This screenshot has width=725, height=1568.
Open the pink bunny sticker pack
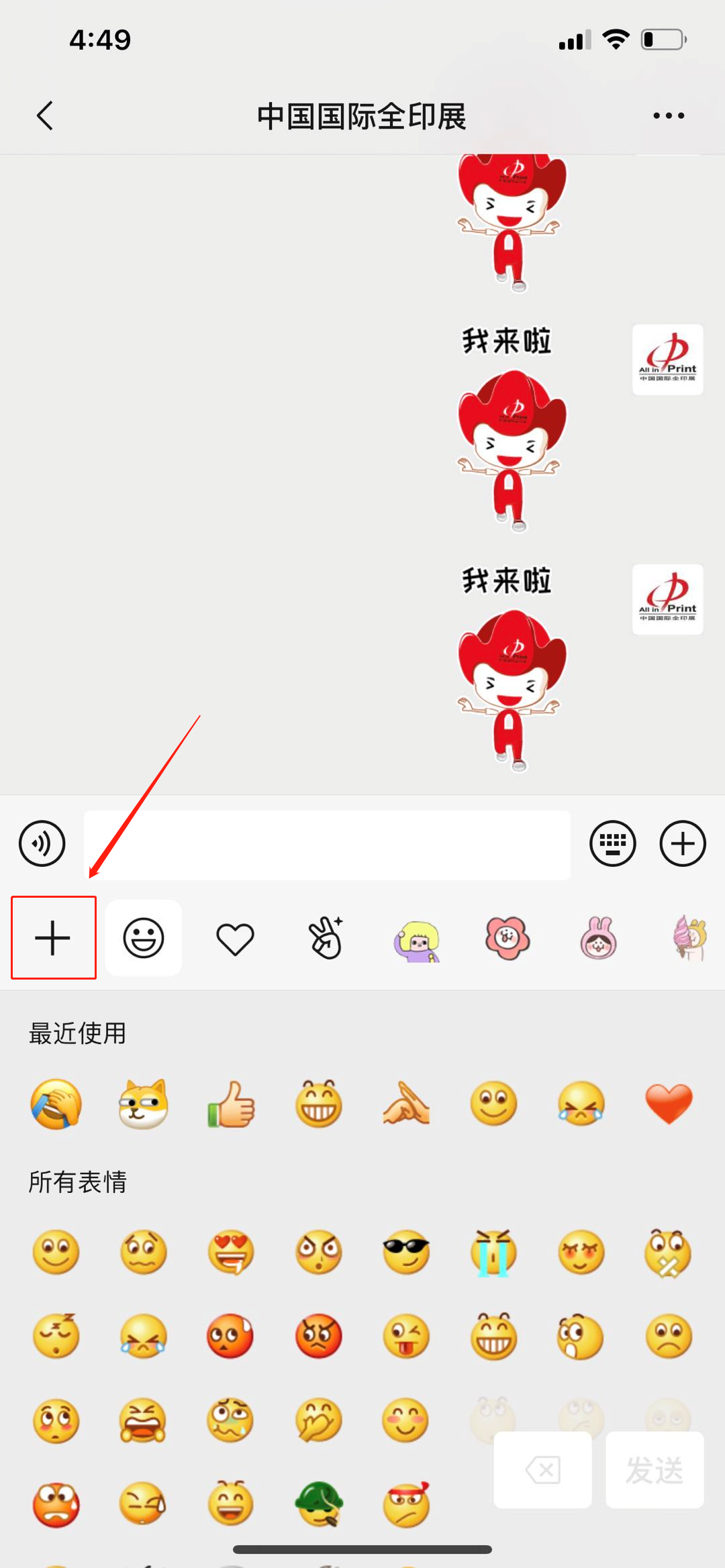pos(598,937)
